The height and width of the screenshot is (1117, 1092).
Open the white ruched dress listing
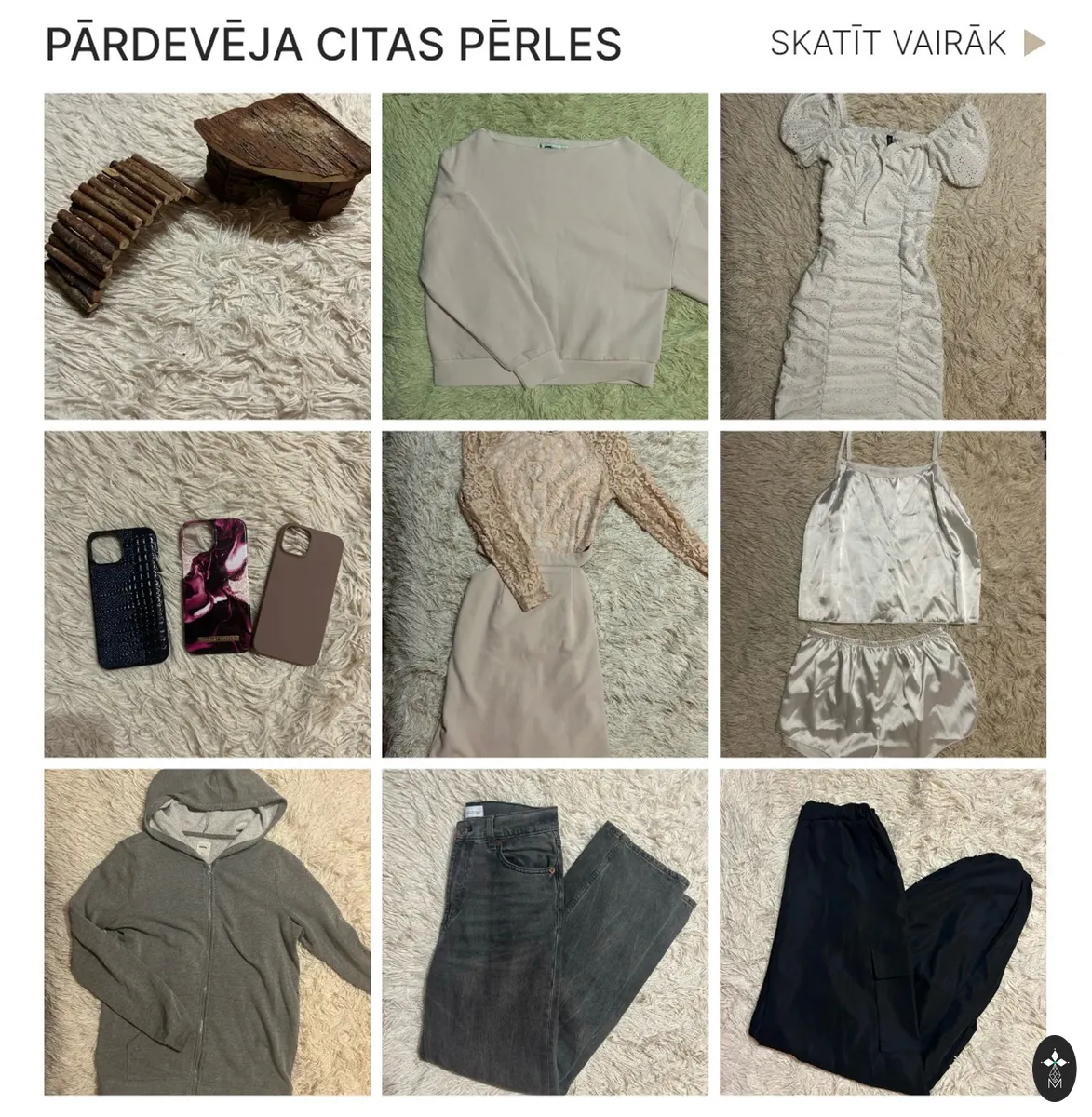click(x=883, y=256)
